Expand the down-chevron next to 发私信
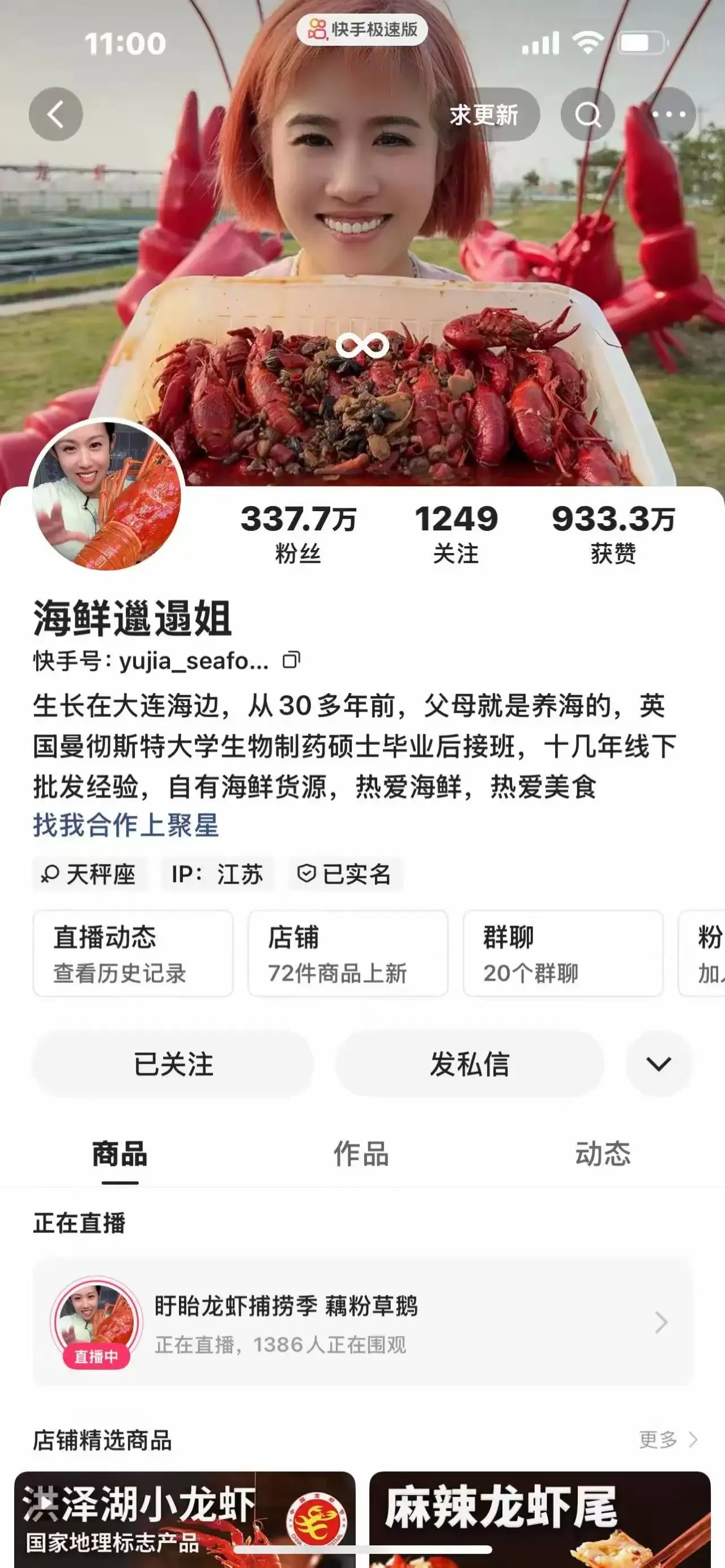This screenshot has height=1568, width=725. click(659, 1064)
